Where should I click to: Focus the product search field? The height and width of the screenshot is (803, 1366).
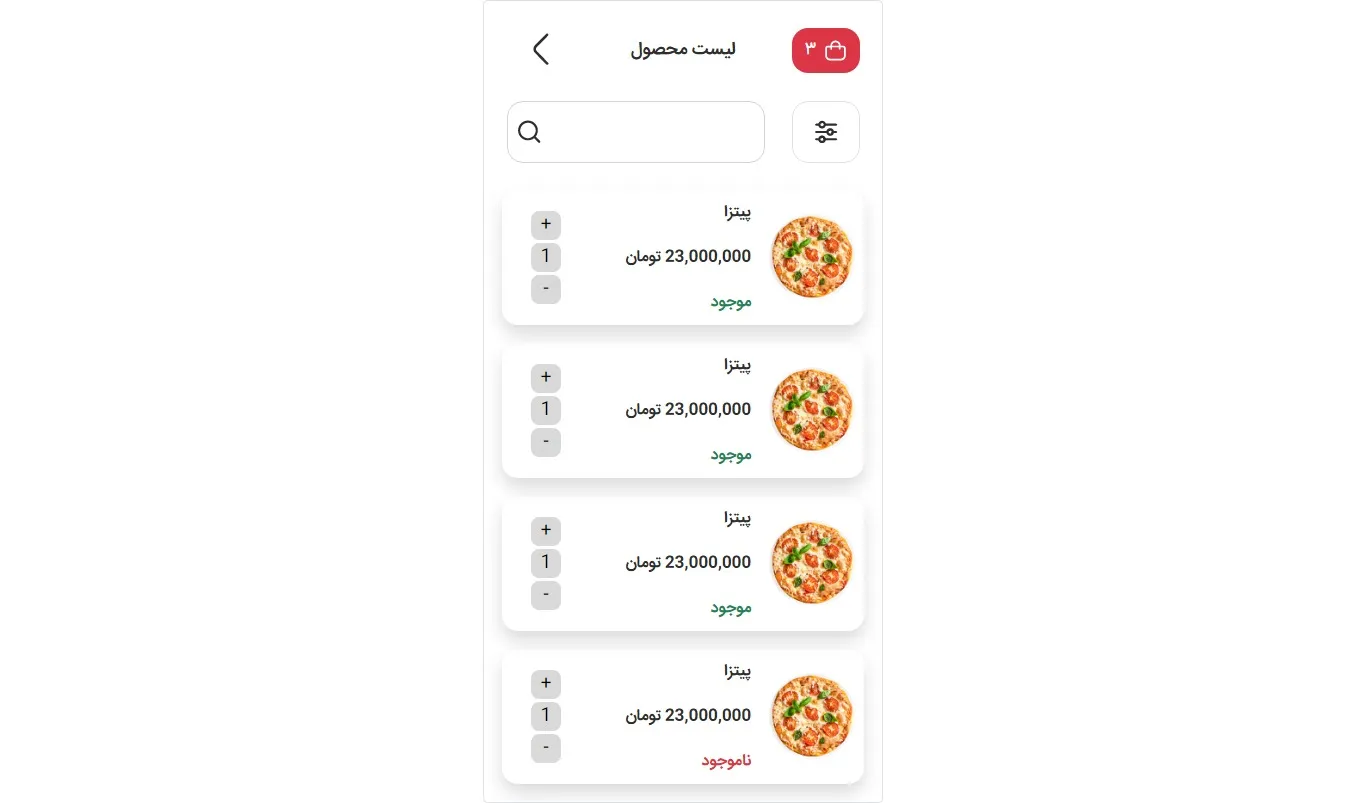650,132
